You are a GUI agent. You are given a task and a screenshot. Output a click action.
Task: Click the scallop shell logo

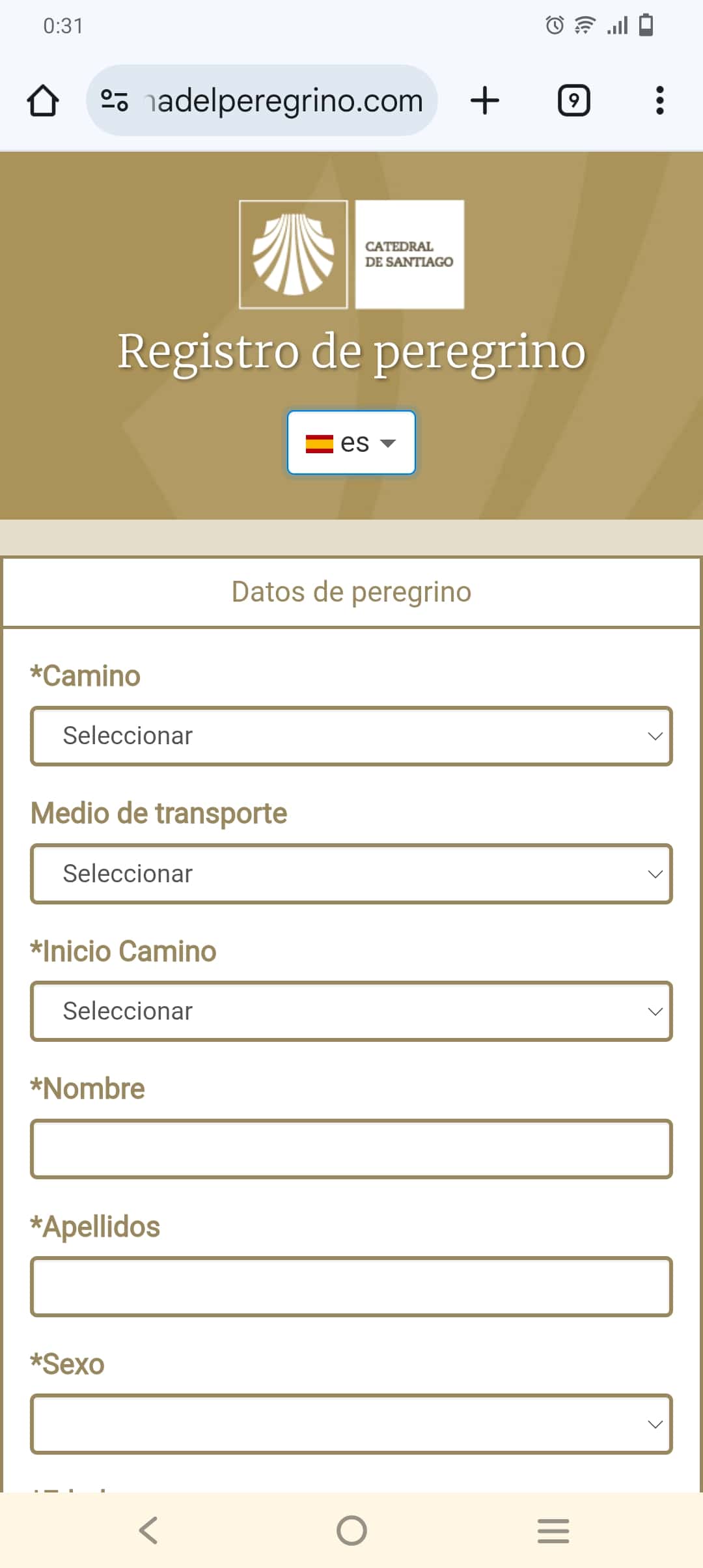click(294, 254)
